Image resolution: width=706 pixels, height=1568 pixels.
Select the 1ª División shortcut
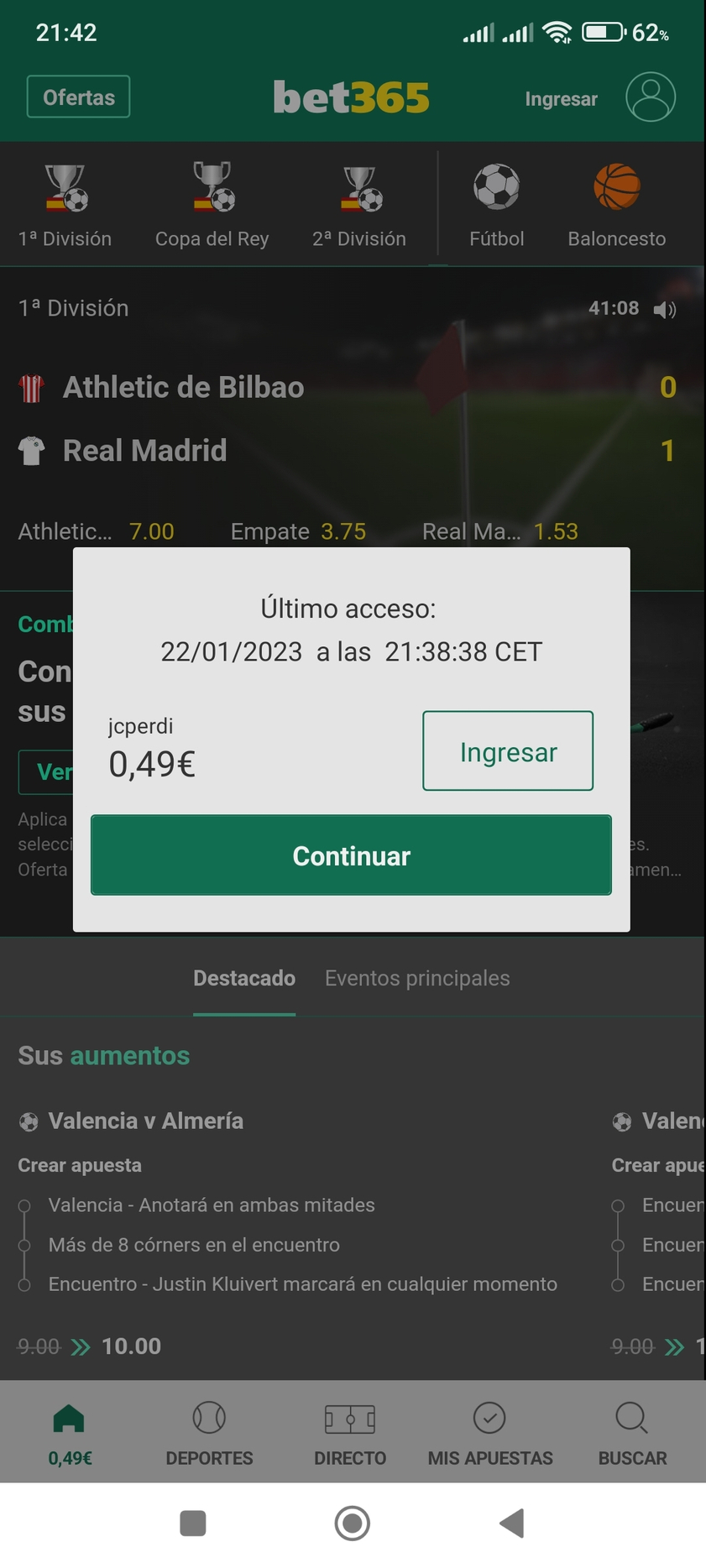coord(65,206)
